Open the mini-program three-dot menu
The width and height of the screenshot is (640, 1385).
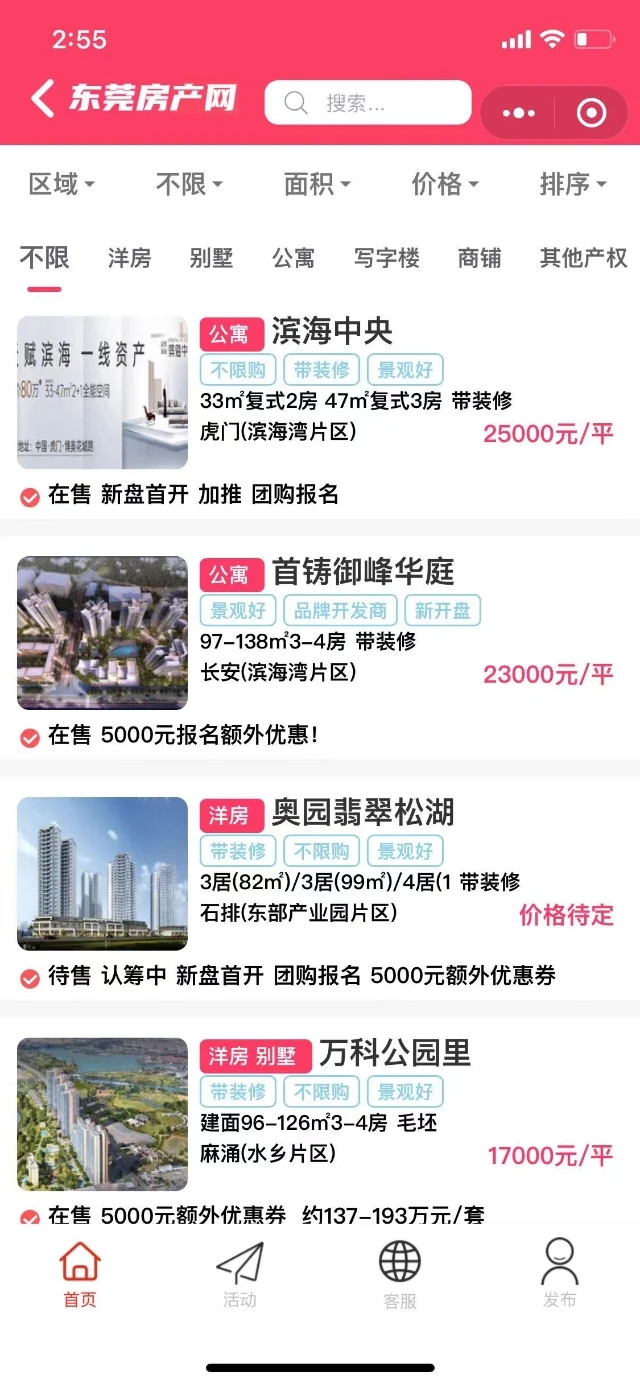tap(518, 113)
